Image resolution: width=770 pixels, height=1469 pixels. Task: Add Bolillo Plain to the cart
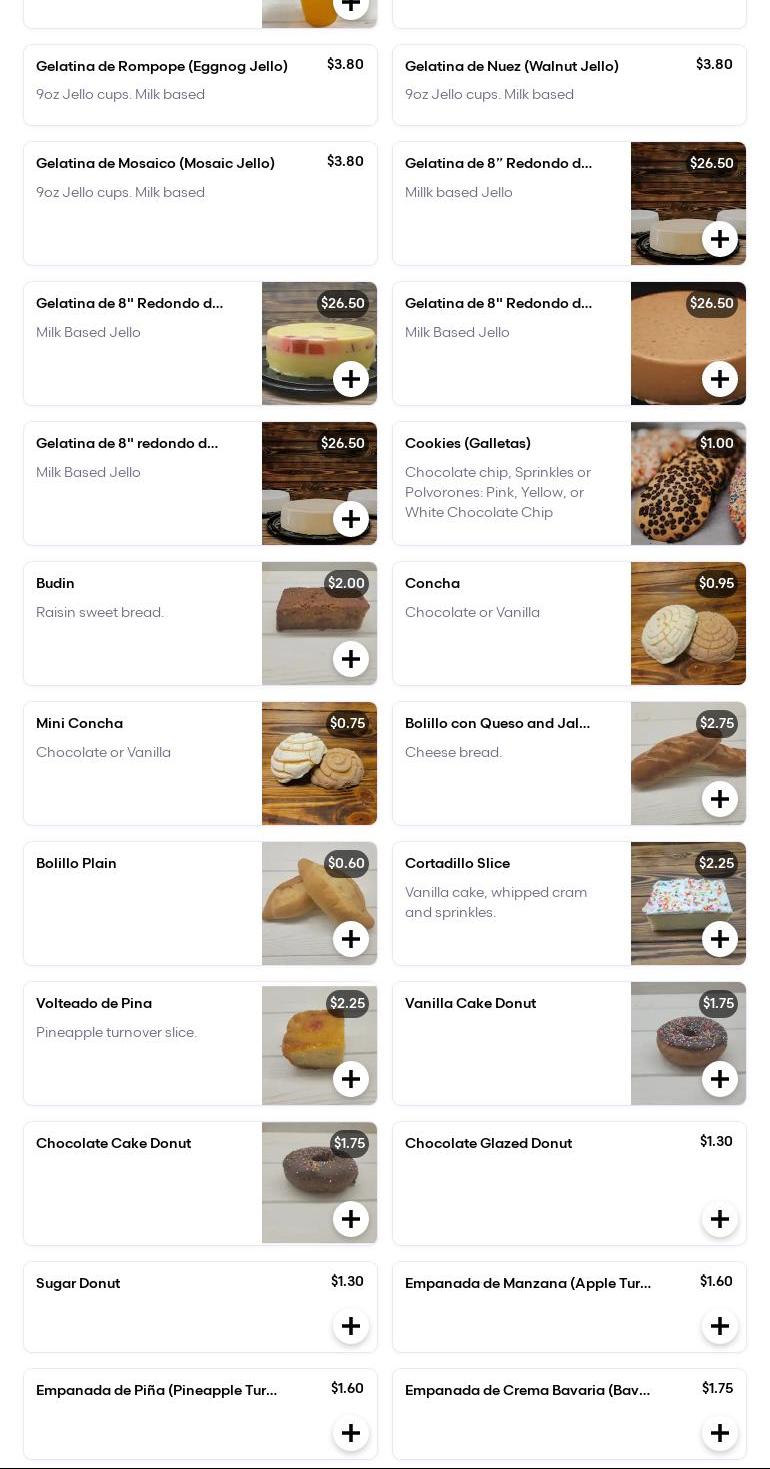point(351,939)
